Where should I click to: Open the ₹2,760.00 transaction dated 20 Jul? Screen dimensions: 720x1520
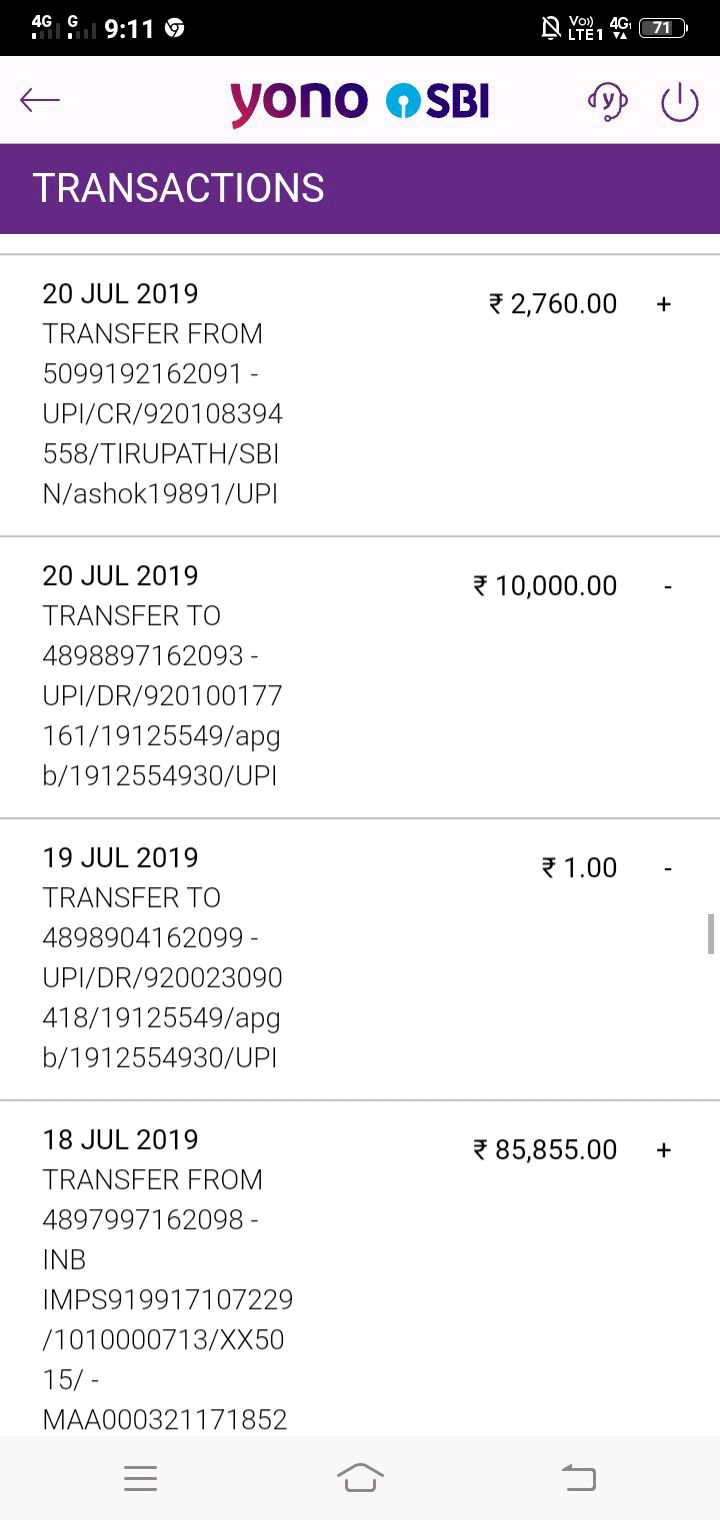(360, 395)
